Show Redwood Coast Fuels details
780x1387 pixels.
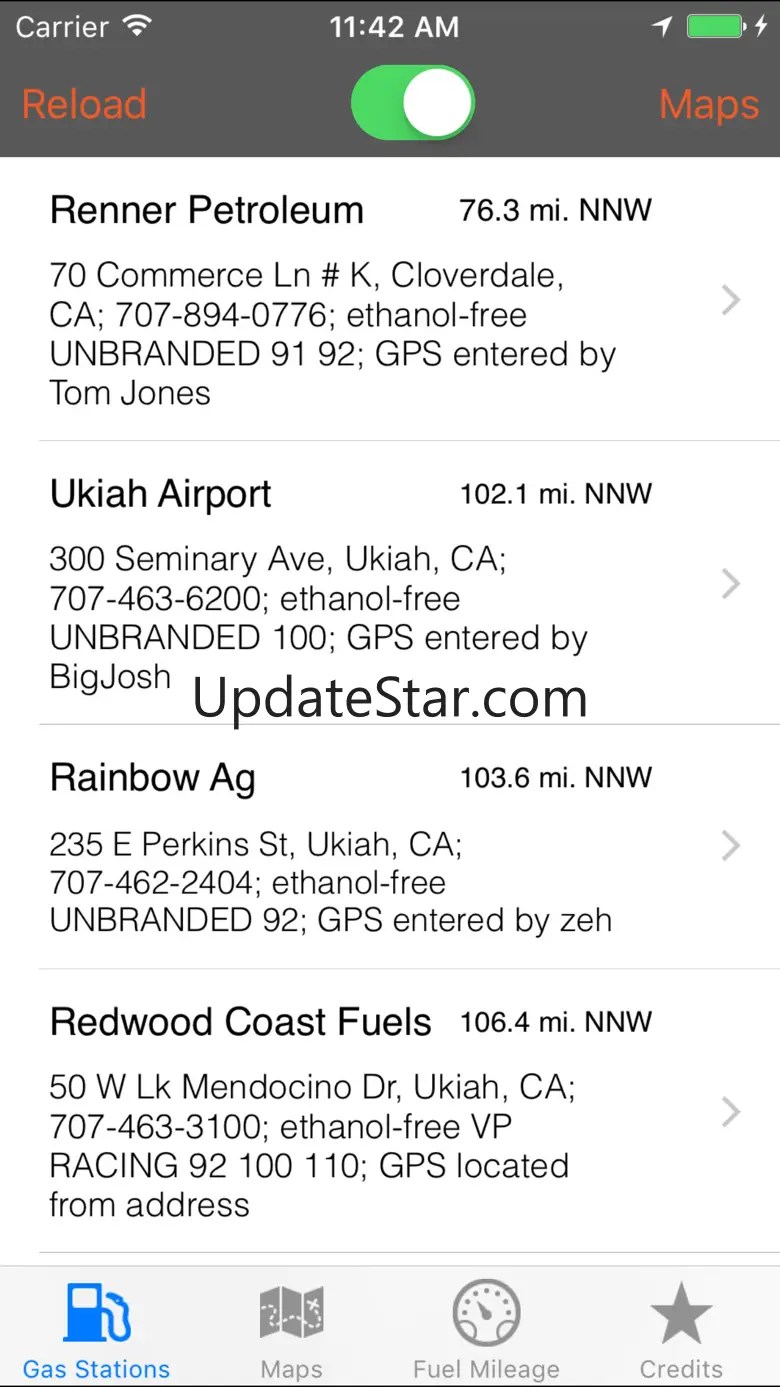390,1111
